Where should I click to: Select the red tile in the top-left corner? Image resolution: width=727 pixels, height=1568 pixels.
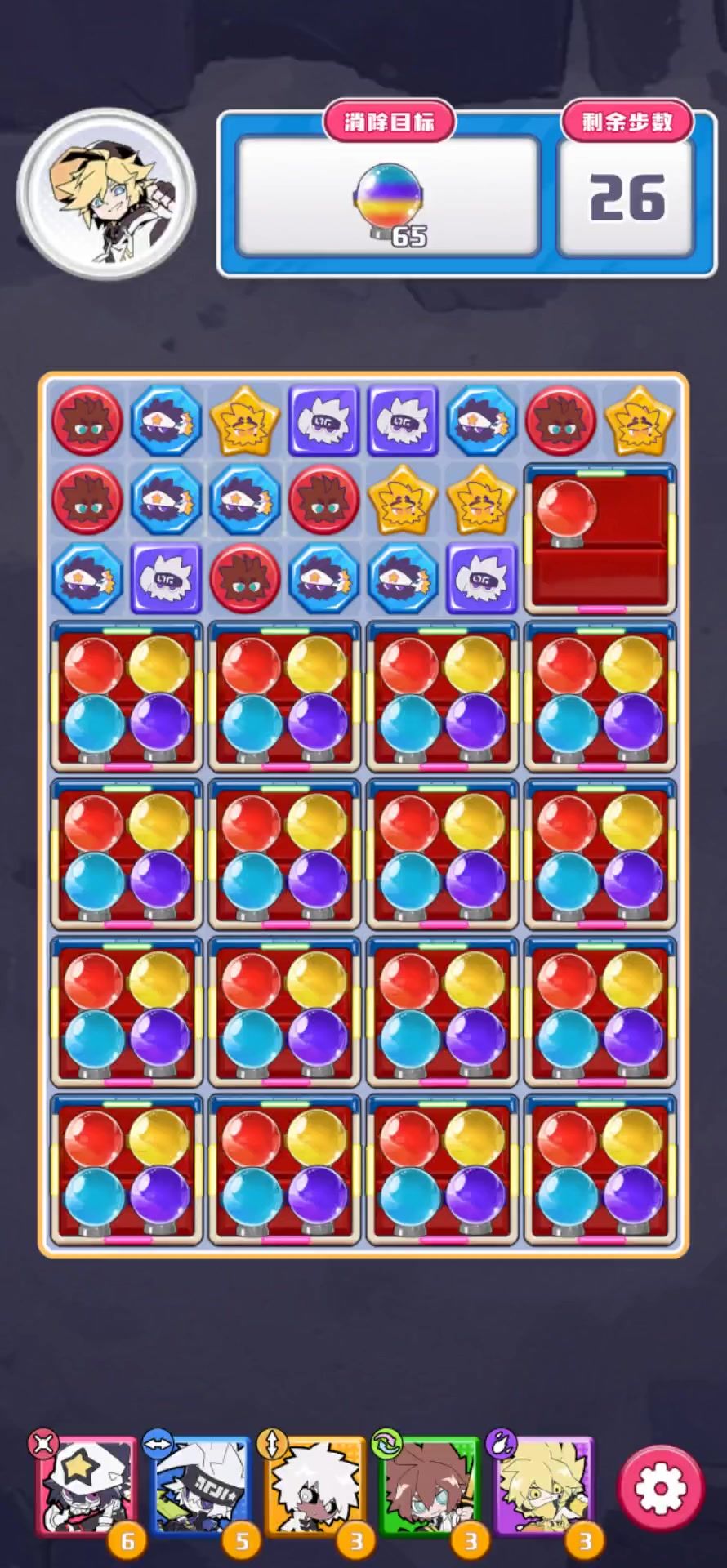tap(87, 420)
